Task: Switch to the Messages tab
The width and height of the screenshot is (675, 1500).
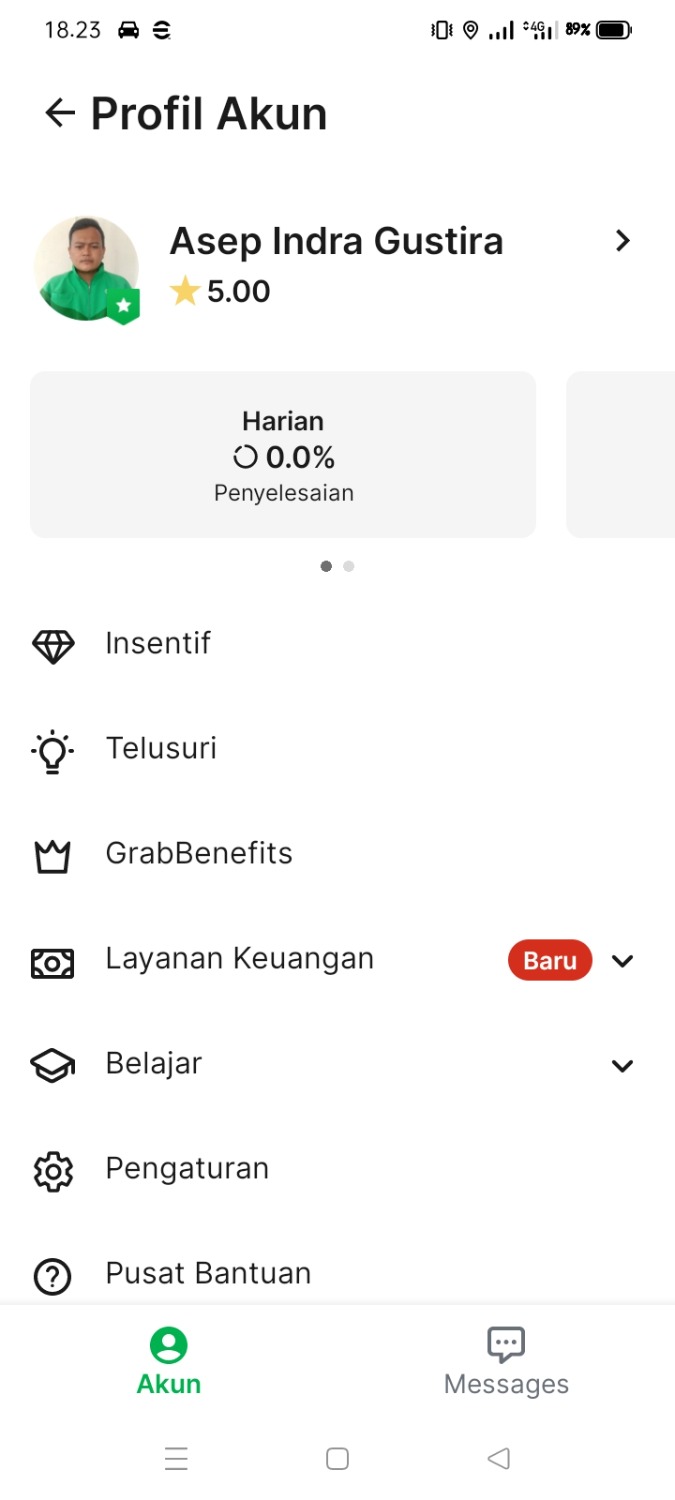Action: tap(506, 1360)
